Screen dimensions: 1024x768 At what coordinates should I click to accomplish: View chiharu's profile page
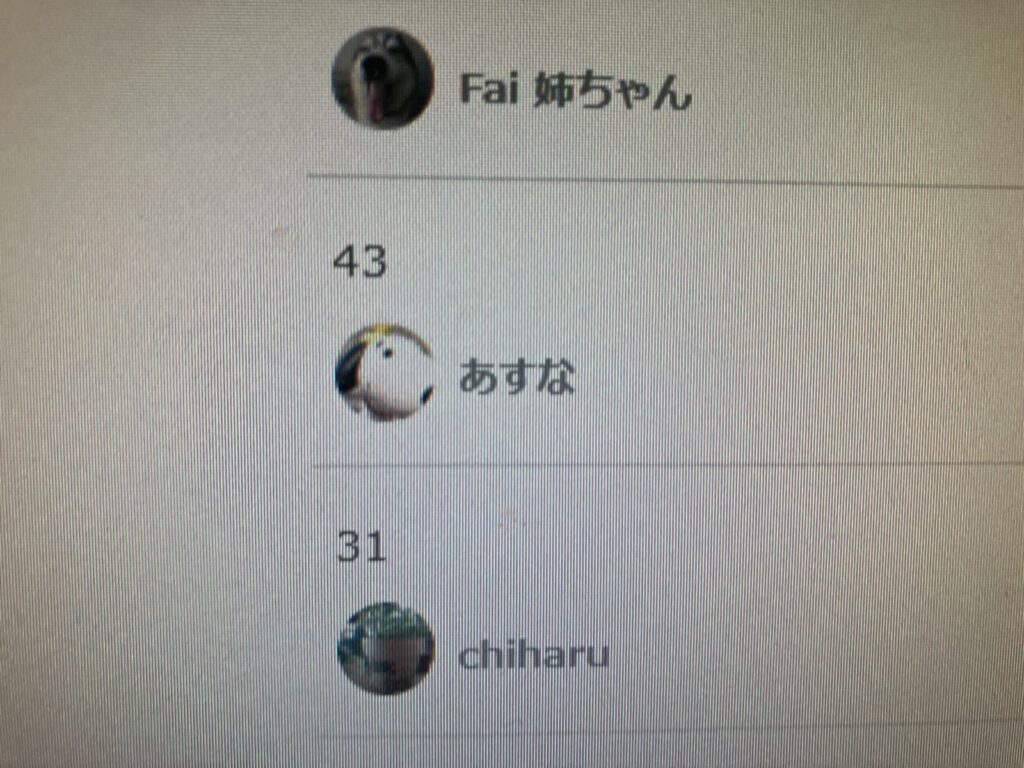[533, 656]
